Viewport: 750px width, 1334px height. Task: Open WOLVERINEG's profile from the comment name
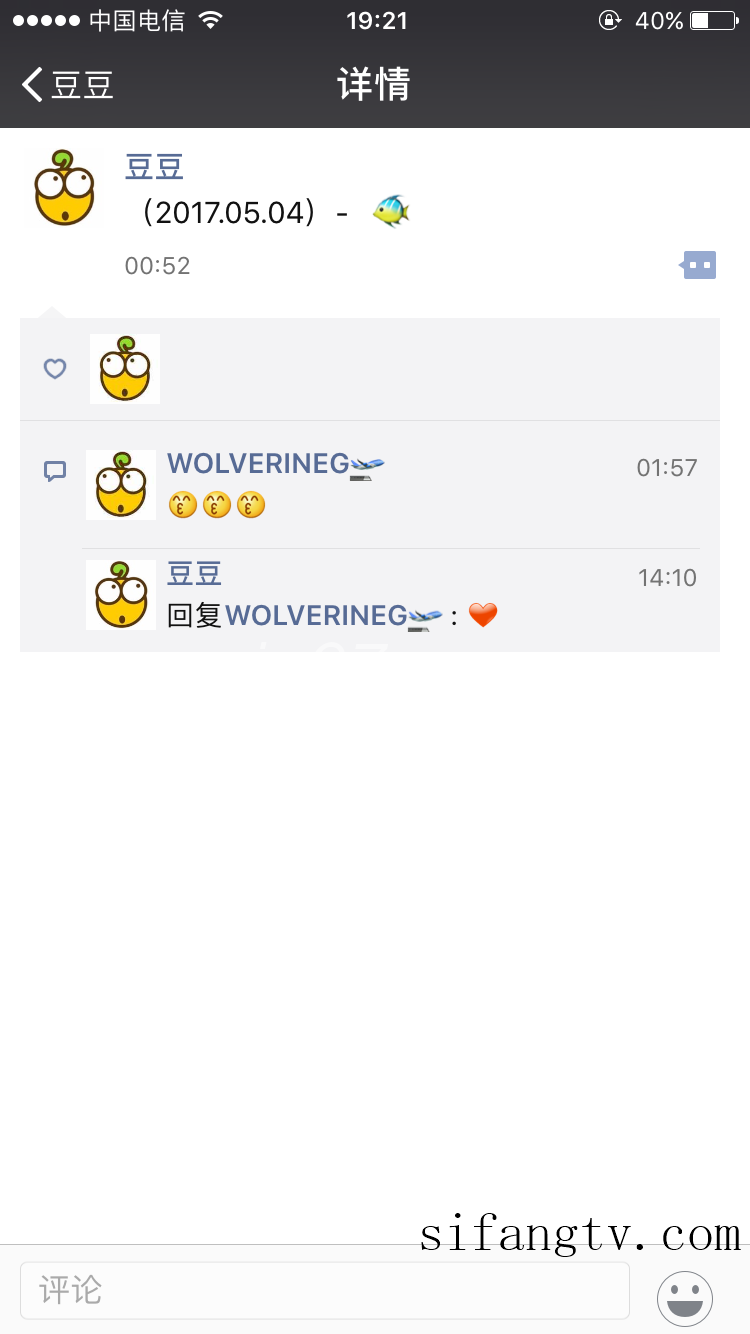tap(258, 464)
